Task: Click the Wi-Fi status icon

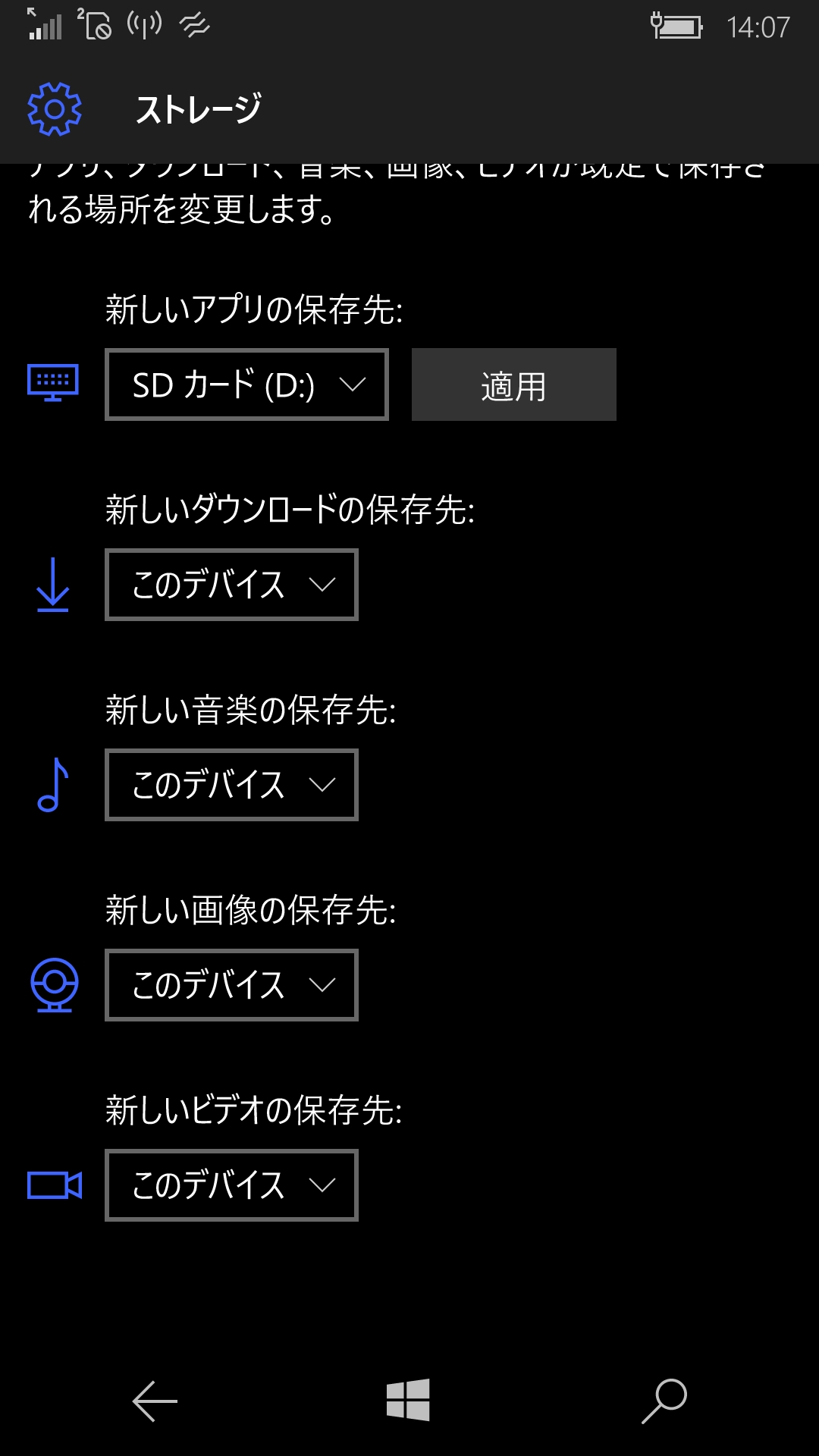Action: coord(143,24)
